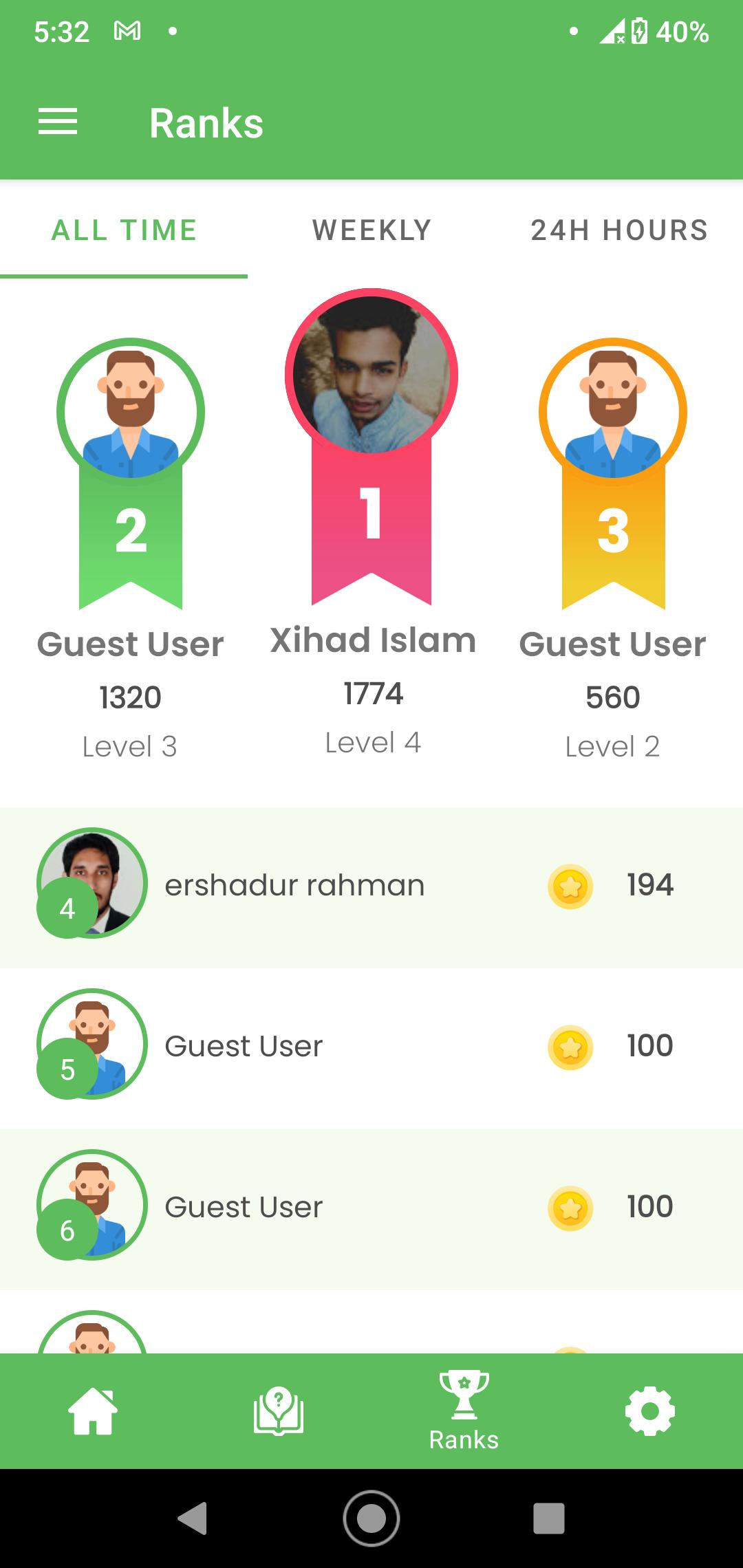This screenshot has height=1568, width=743.
Task: Switch to the Weekly tab
Action: pyautogui.click(x=371, y=230)
